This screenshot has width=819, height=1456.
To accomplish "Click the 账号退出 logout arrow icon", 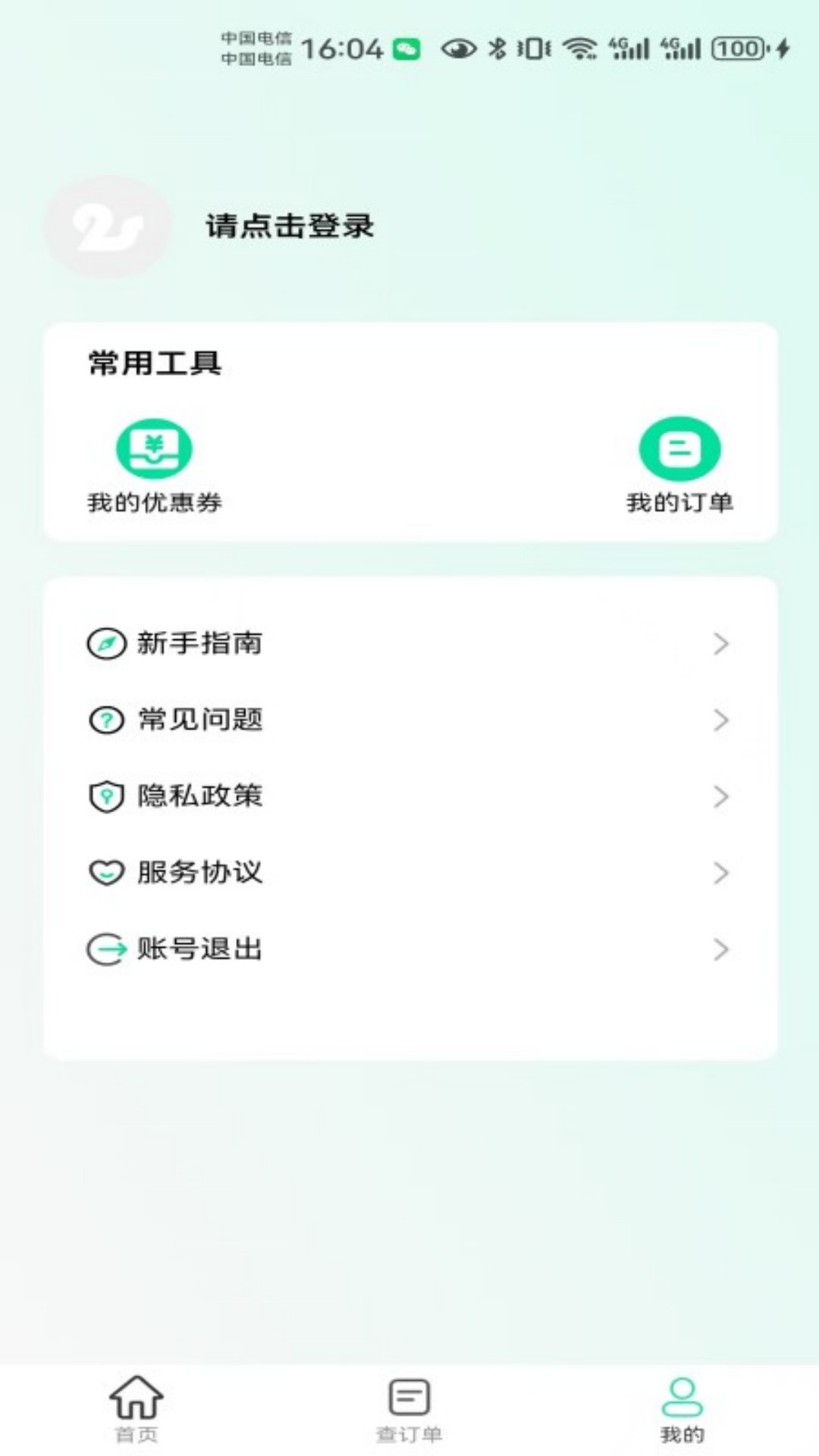I will coord(105,948).
